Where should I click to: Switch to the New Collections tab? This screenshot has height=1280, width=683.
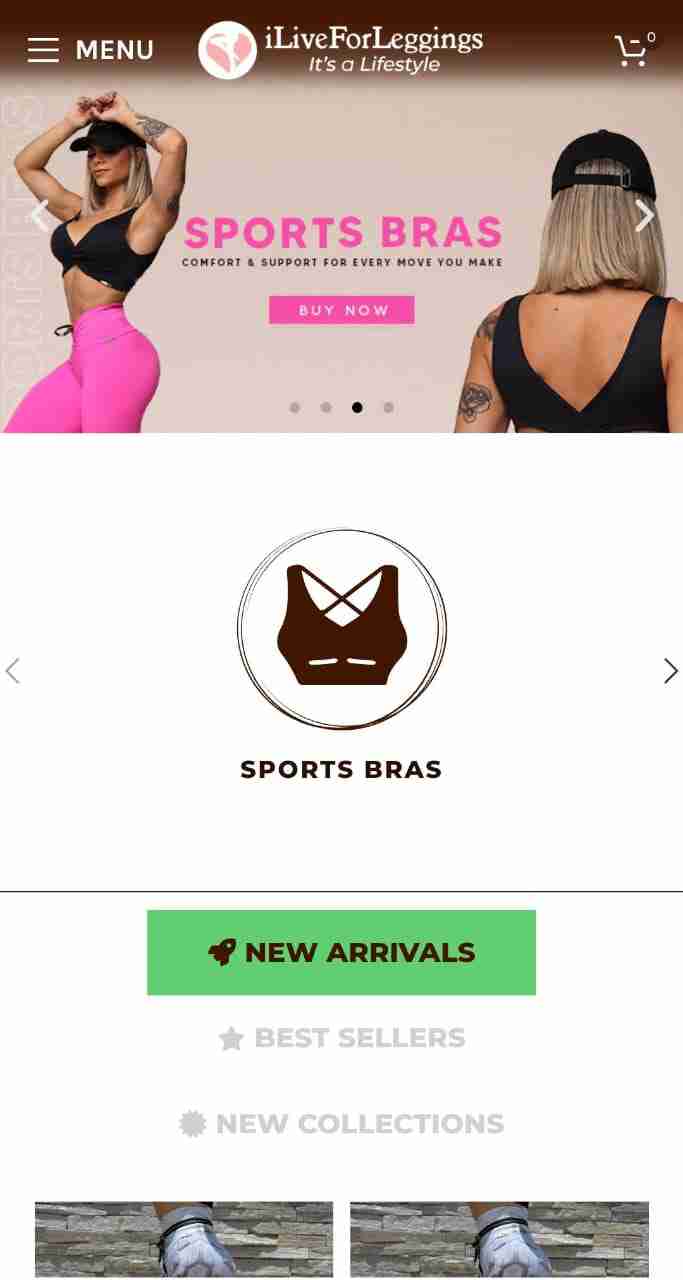(x=341, y=1124)
